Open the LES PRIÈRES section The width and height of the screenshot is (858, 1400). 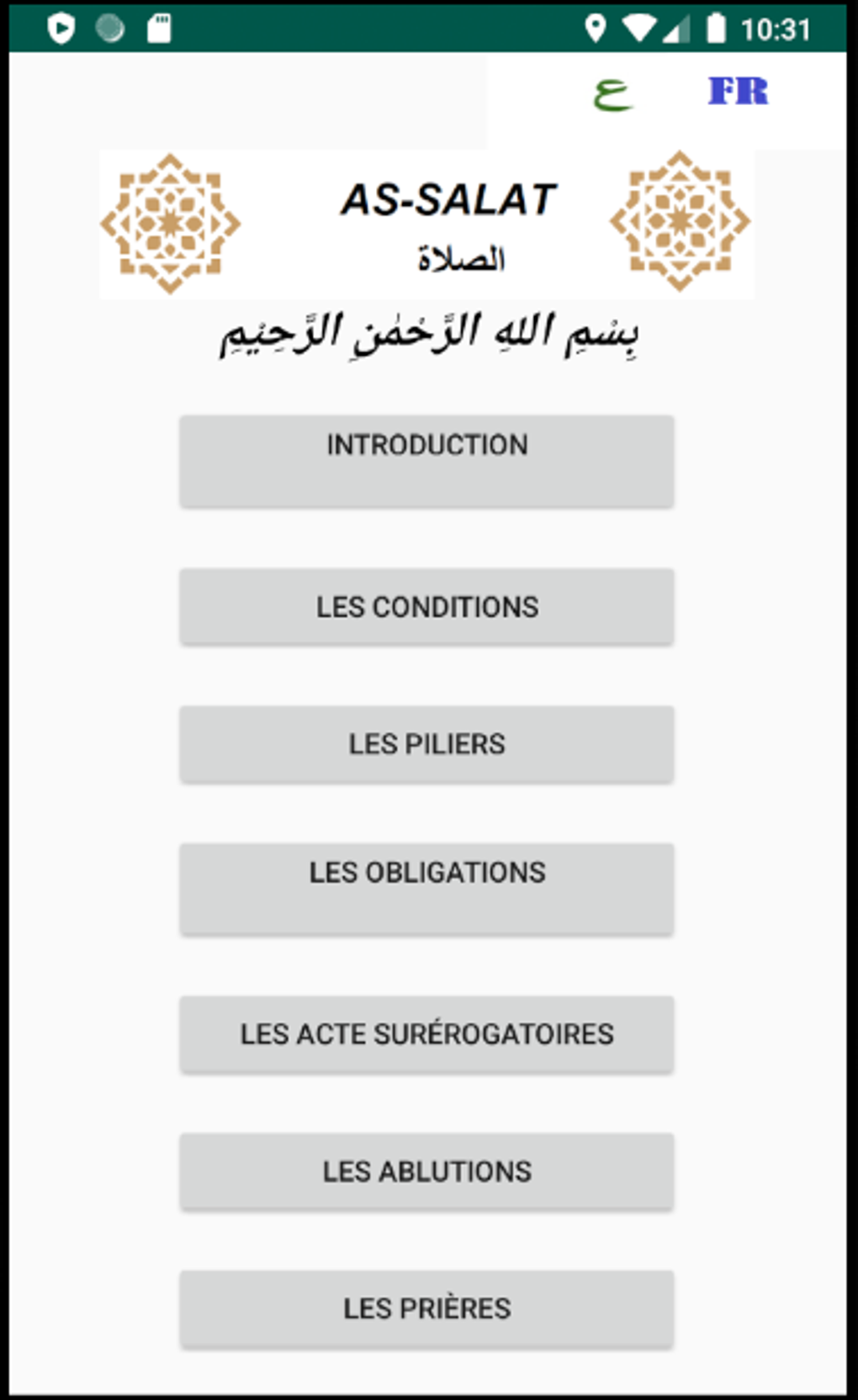[x=426, y=1308]
